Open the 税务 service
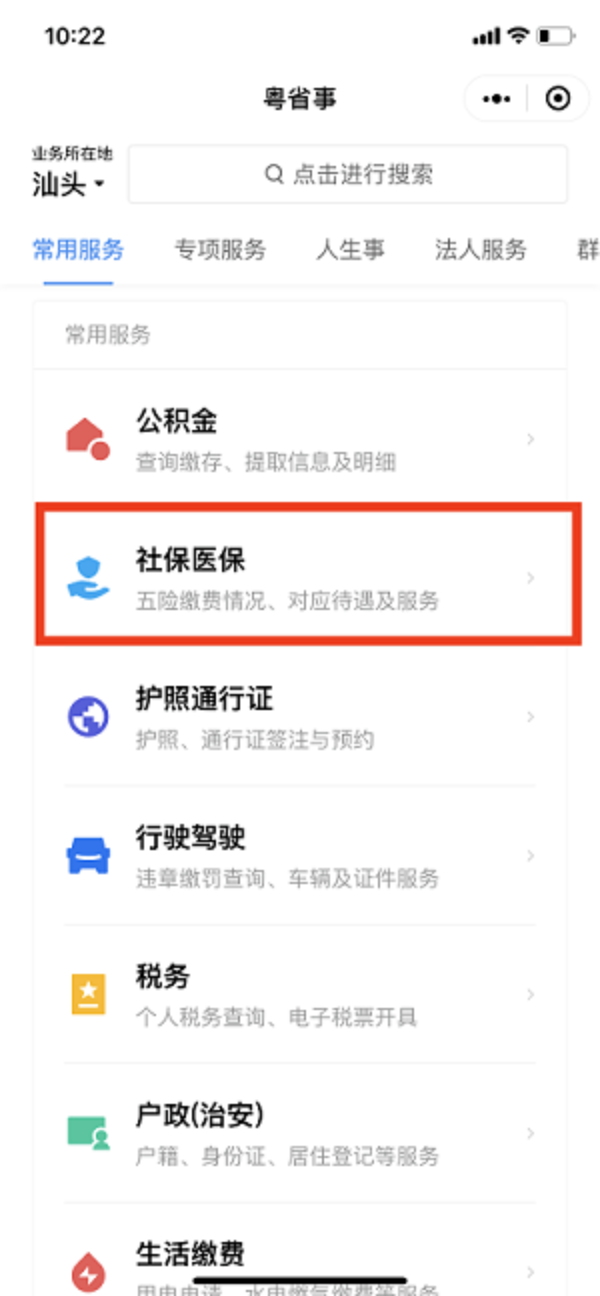This screenshot has height=1296, width=600. (300, 995)
